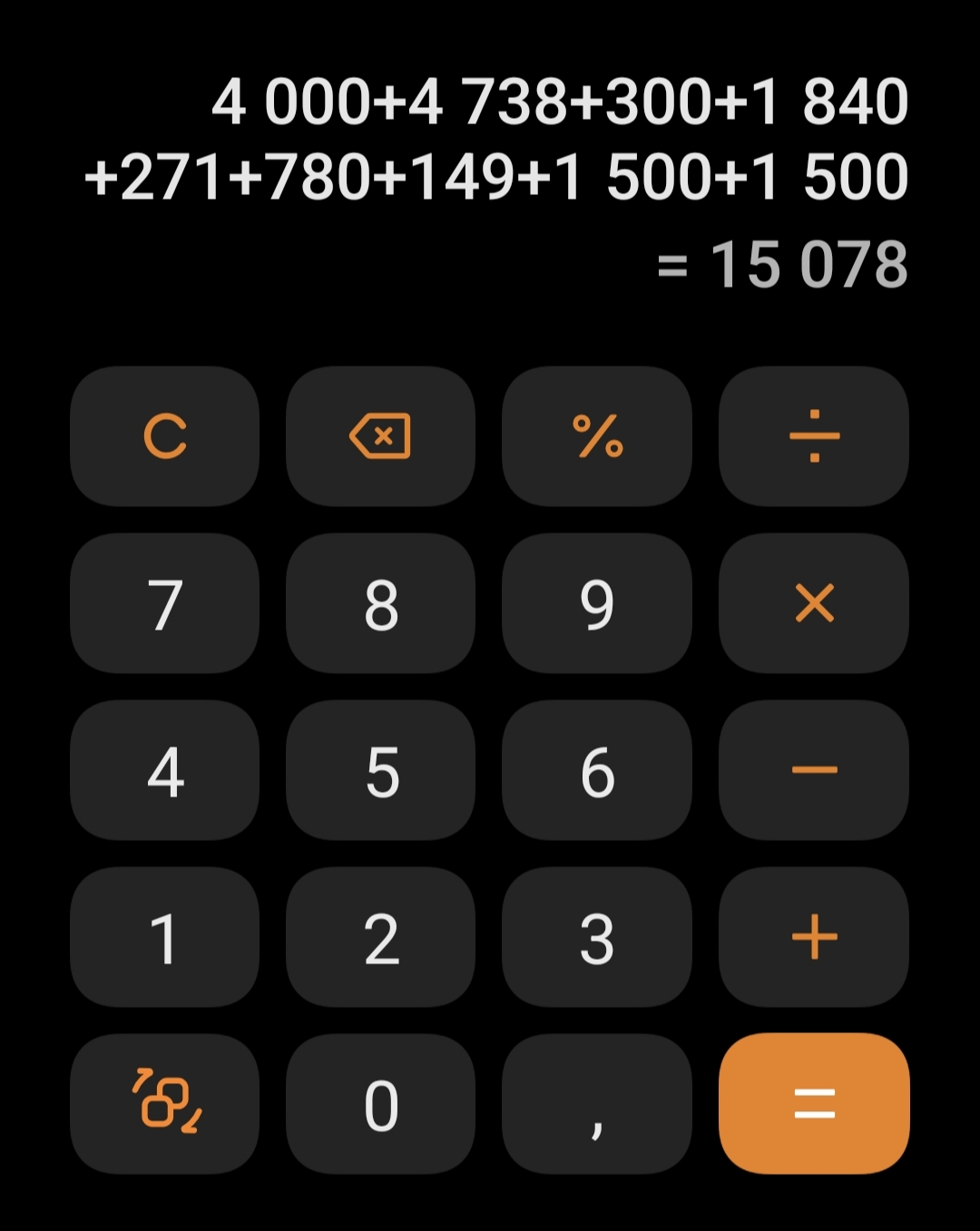The image size is (980, 1231).
Task: Enter the digit 4
Action: [x=164, y=770]
